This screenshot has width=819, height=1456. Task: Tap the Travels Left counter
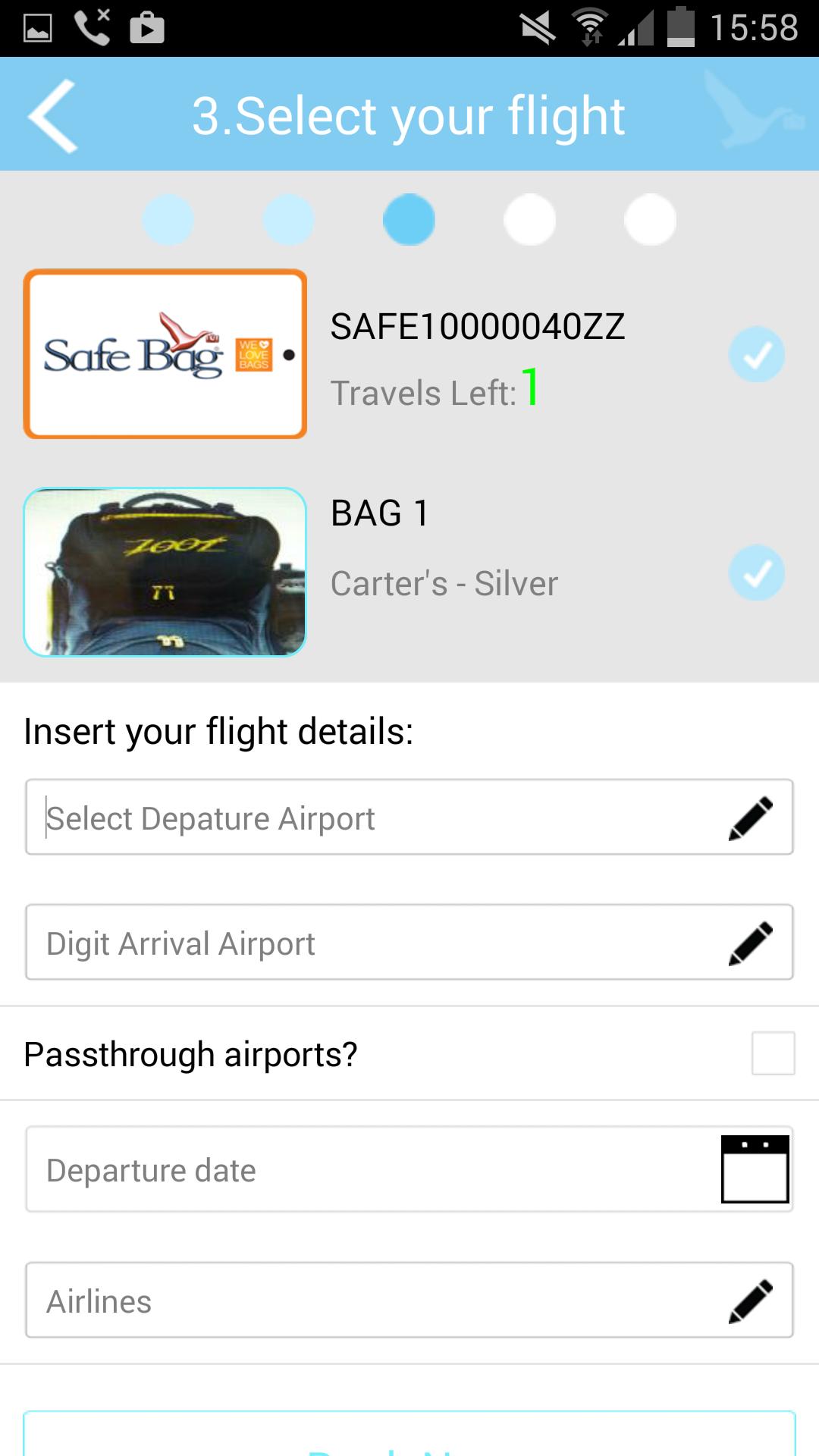432,392
